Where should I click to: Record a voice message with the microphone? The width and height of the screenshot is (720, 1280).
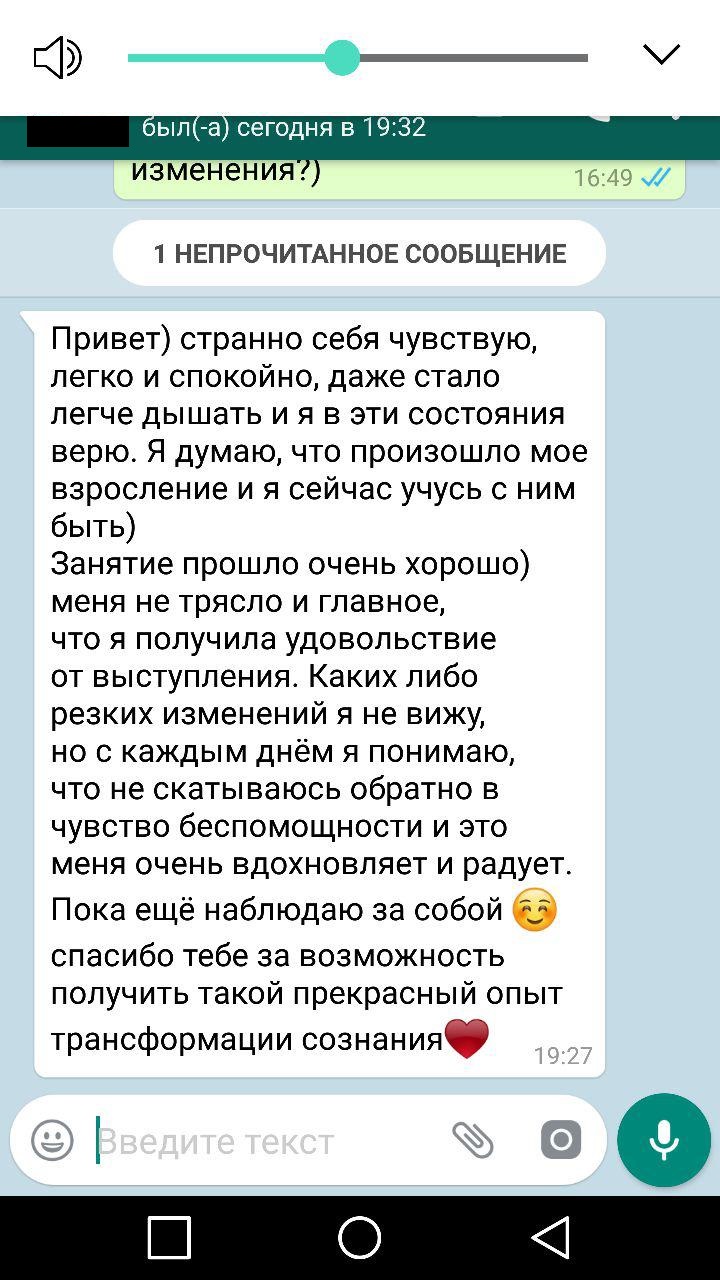663,1140
